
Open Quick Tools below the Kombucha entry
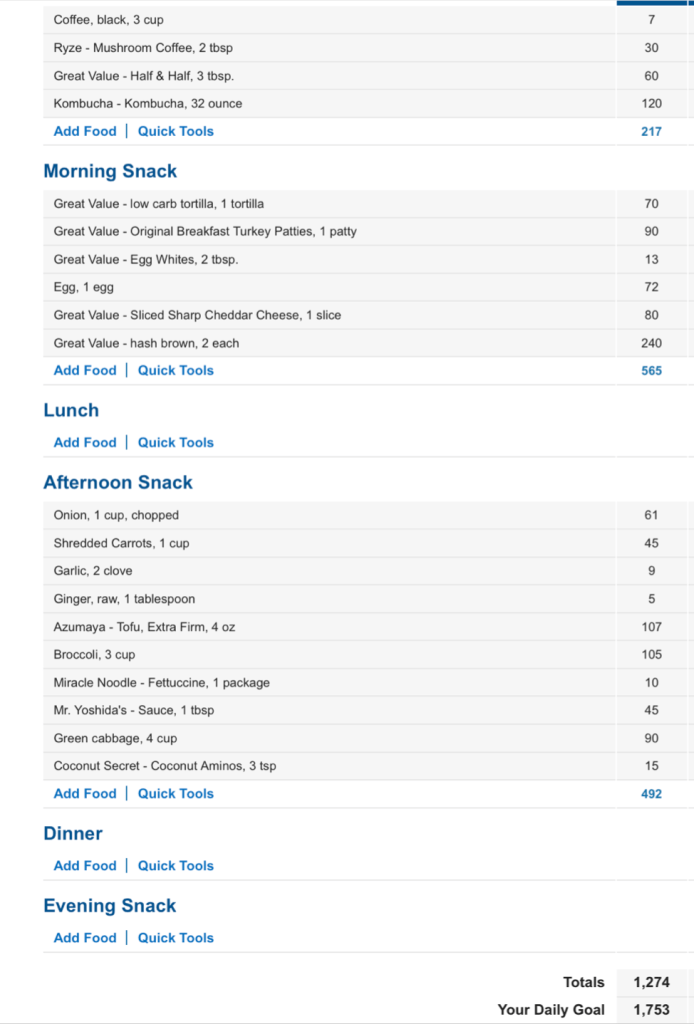(x=176, y=131)
